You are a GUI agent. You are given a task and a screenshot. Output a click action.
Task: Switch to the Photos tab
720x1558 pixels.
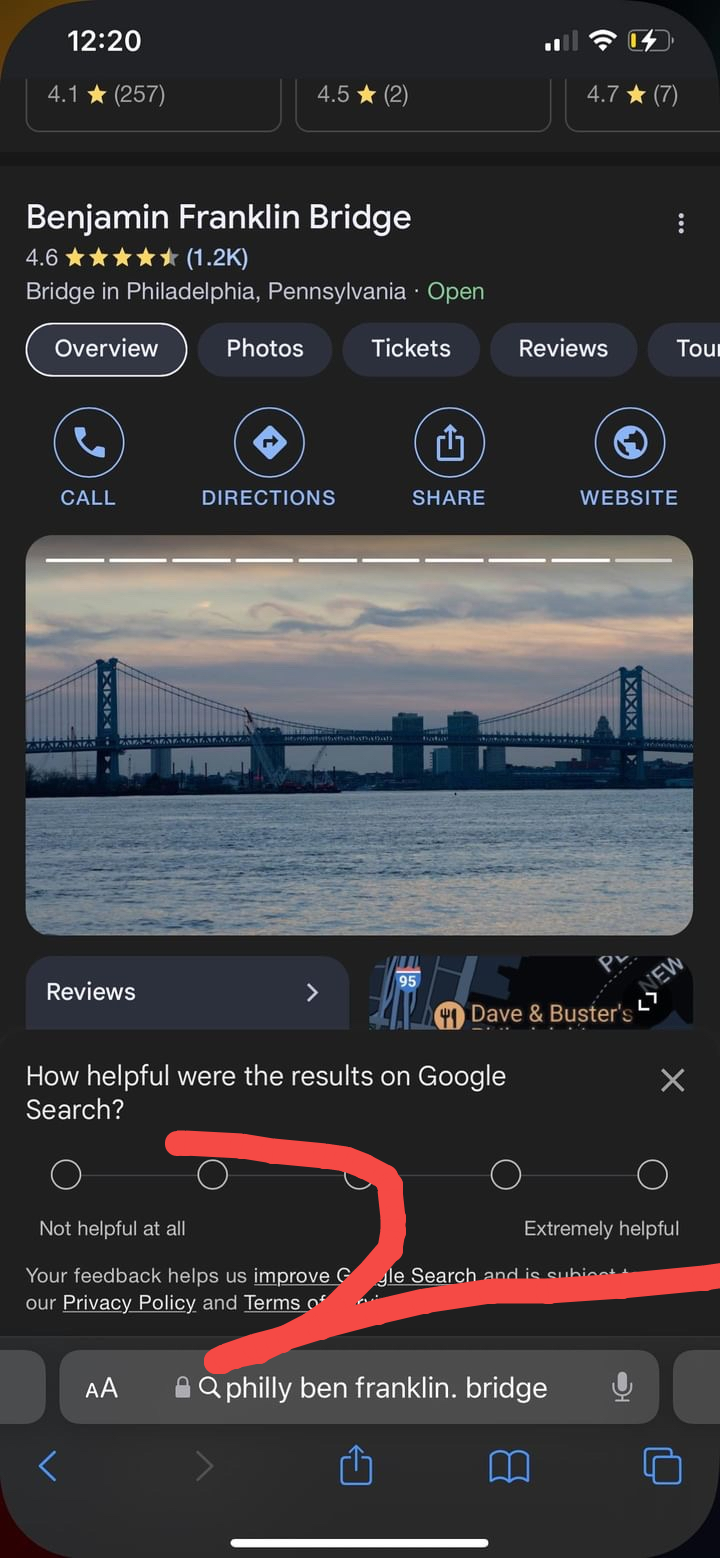(x=265, y=349)
